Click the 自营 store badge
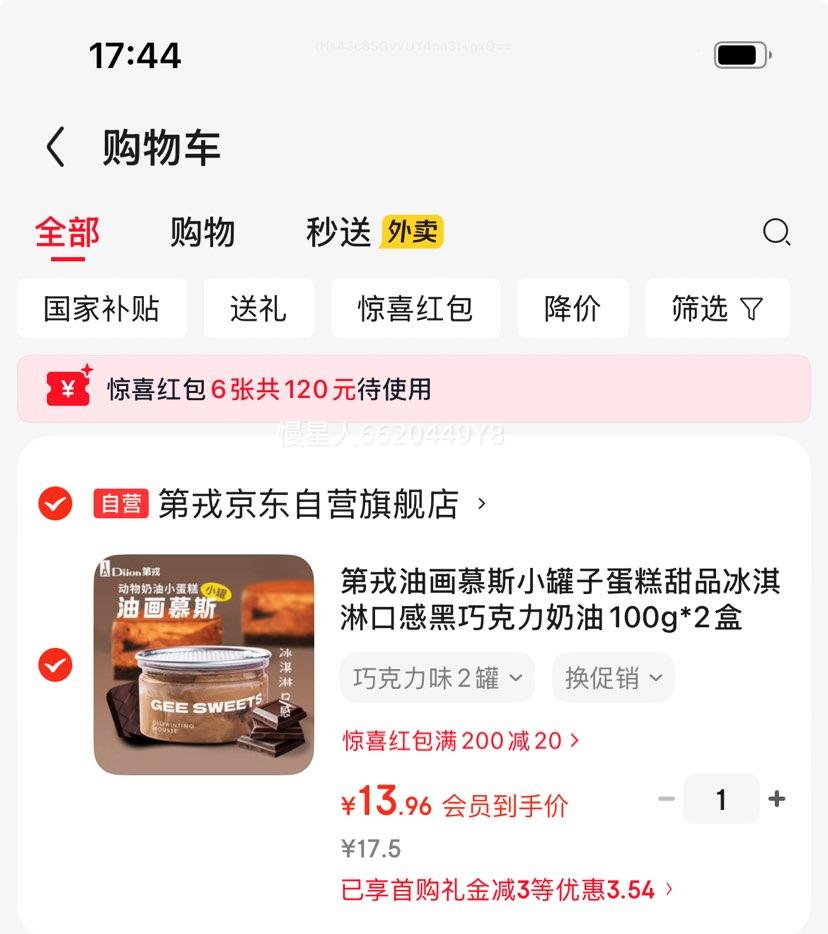 click(120, 504)
